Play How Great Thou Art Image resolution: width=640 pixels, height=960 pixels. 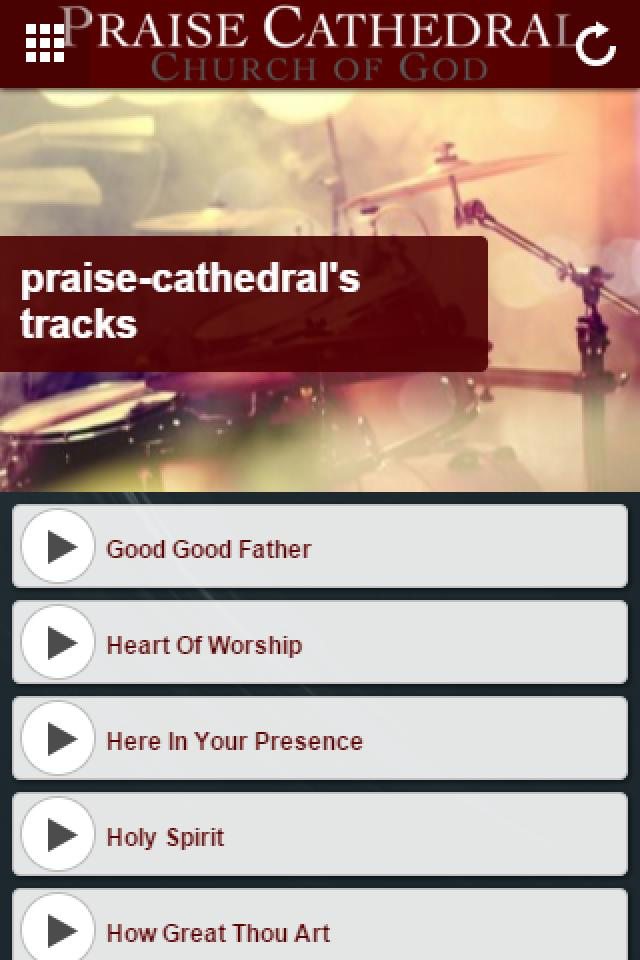58,929
